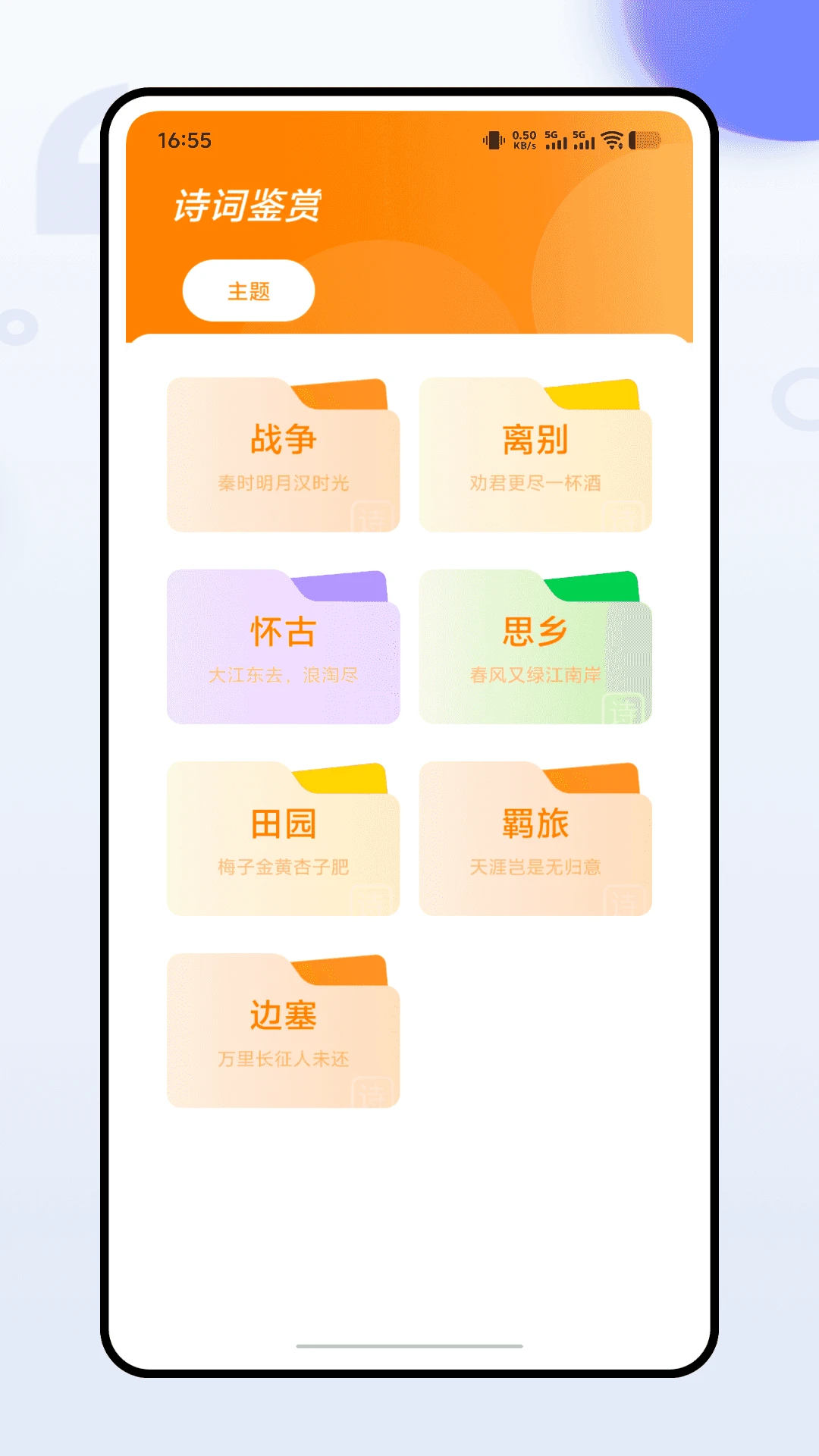819x1456 pixels.
Task: Tap the clock showing 16:55
Action: pos(184,140)
